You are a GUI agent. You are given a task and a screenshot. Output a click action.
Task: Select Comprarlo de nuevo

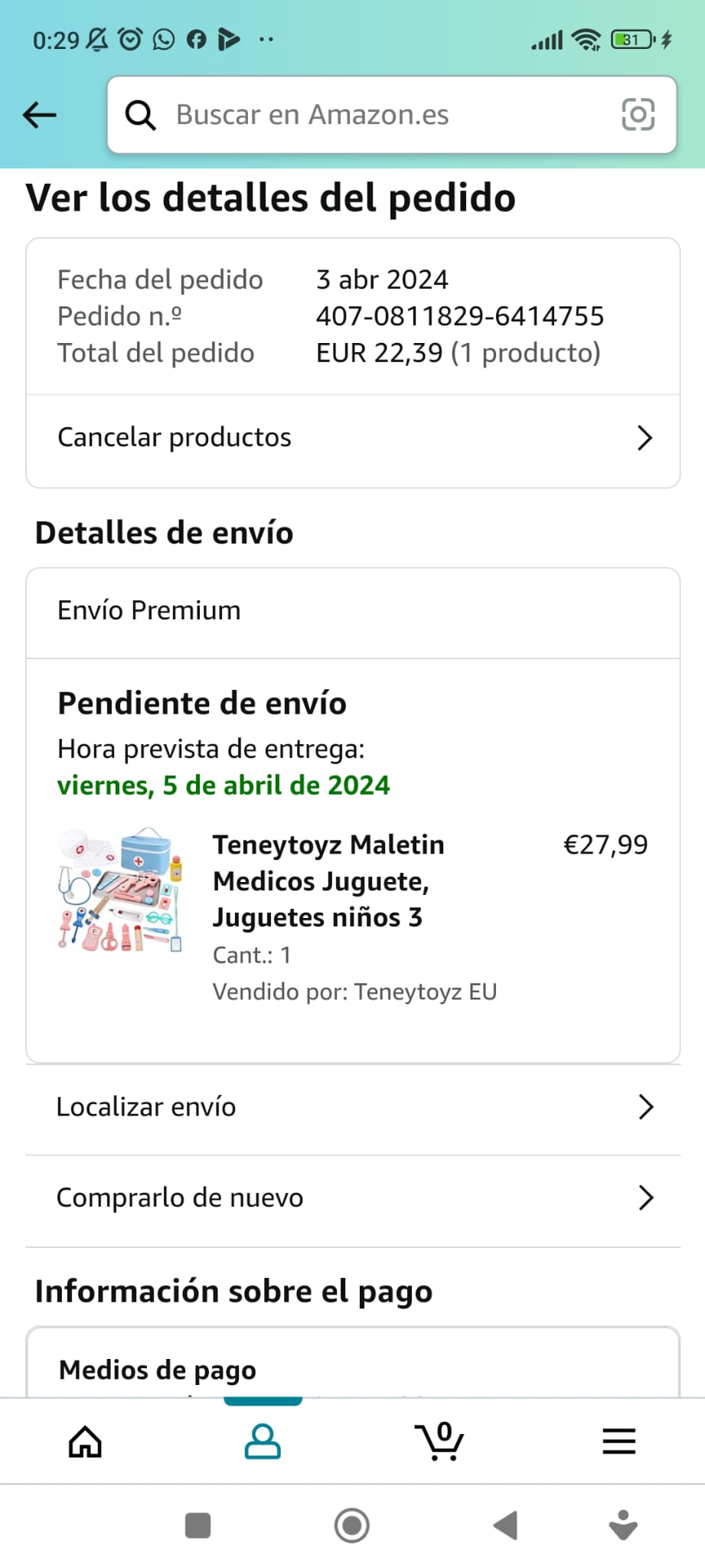353,1198
